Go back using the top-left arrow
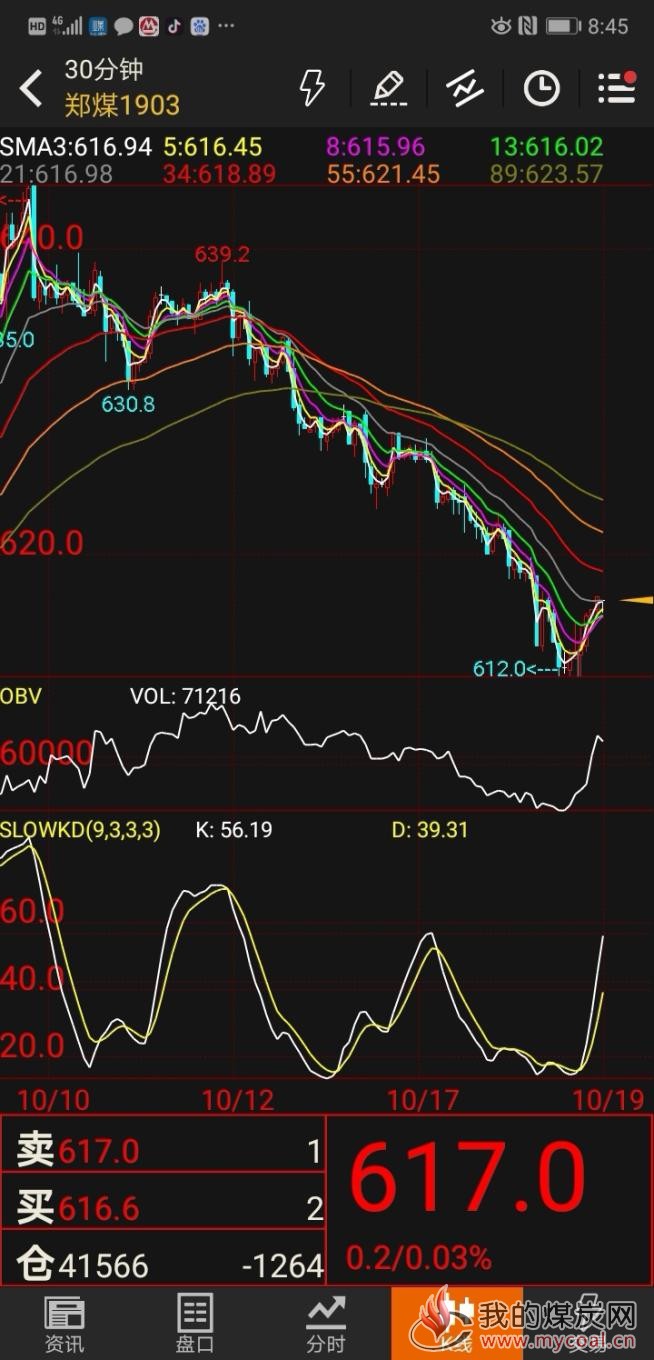Viewport: 654px width, 1360px height. 31,88
